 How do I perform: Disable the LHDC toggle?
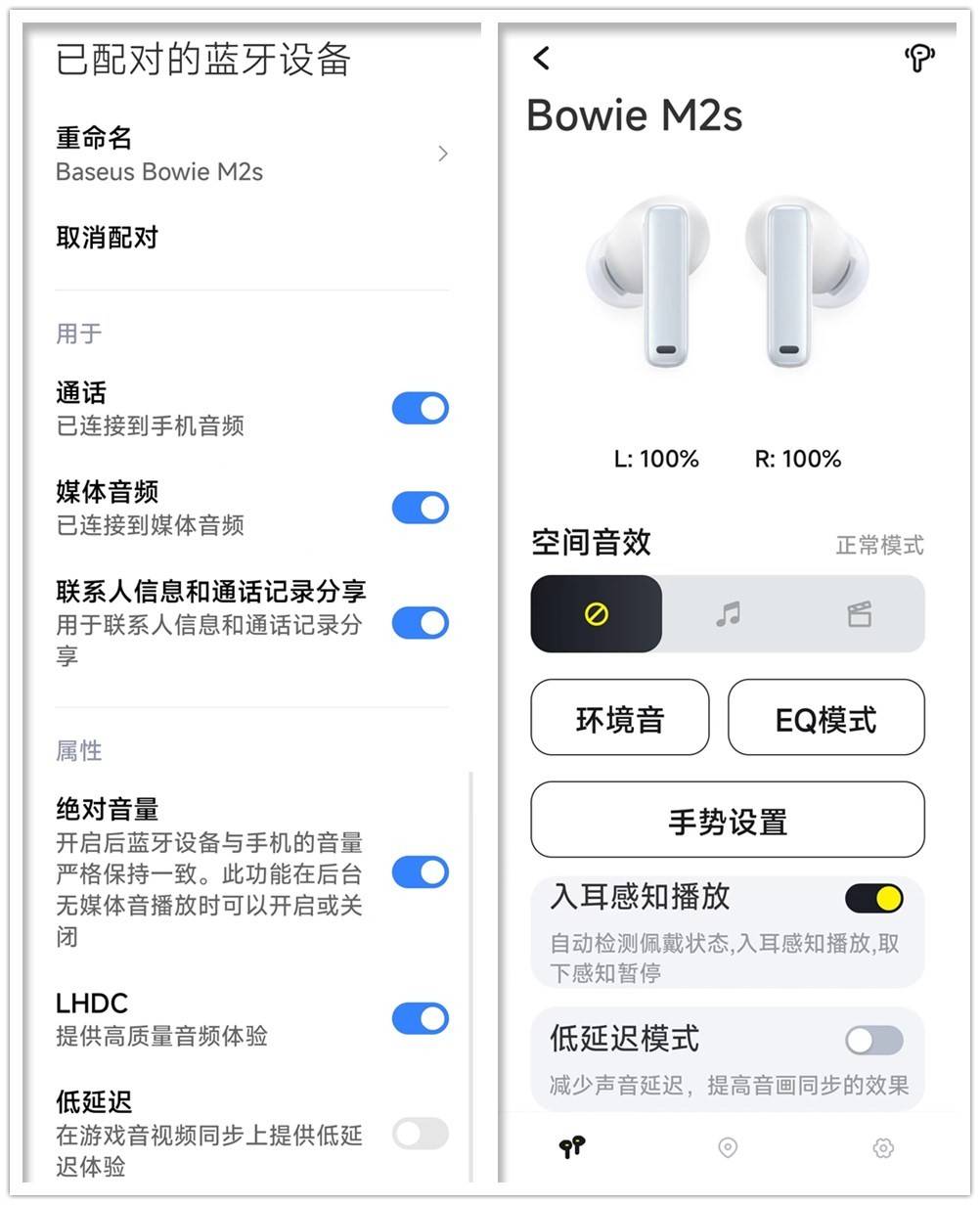pos(419,1017)
